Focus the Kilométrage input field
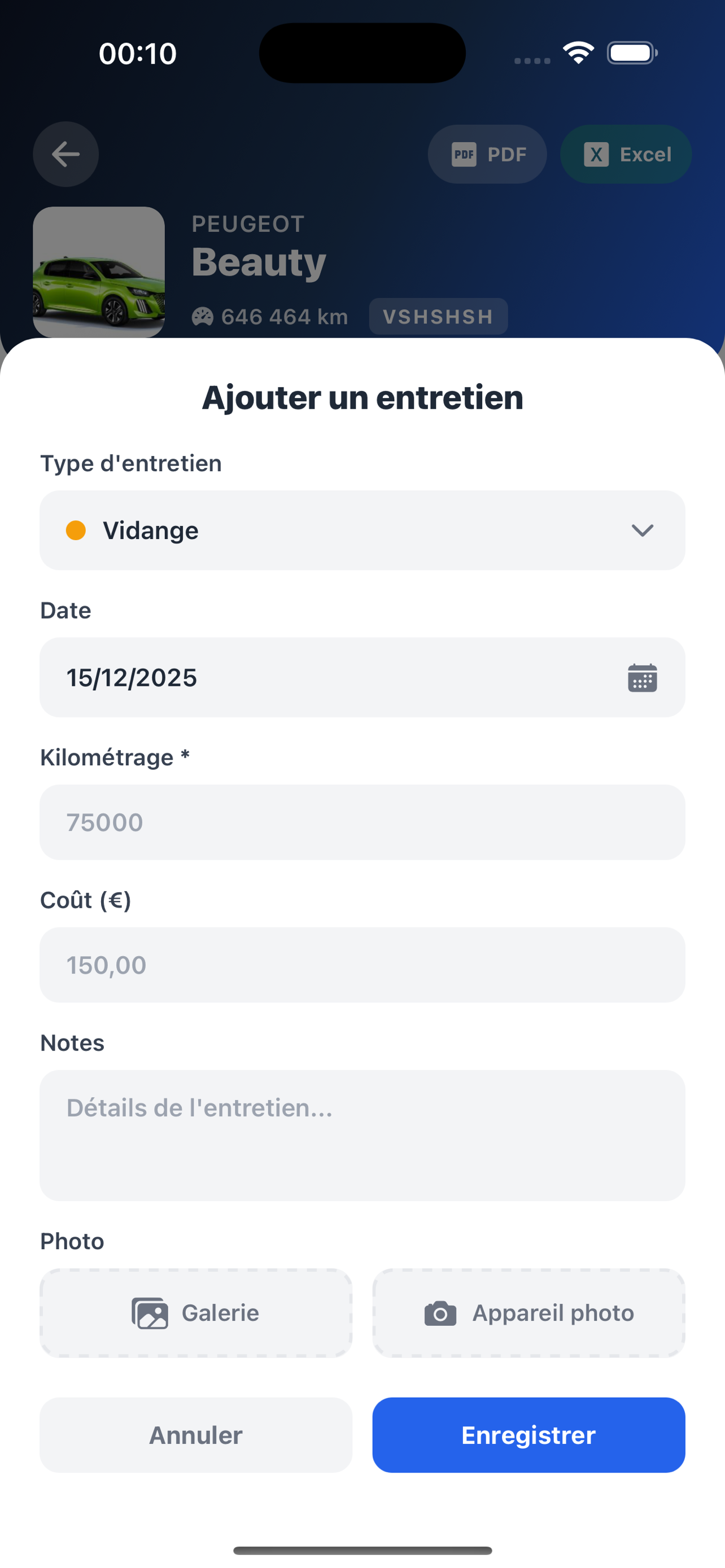This screenshot has width=725, height=1568. [362, 822]
